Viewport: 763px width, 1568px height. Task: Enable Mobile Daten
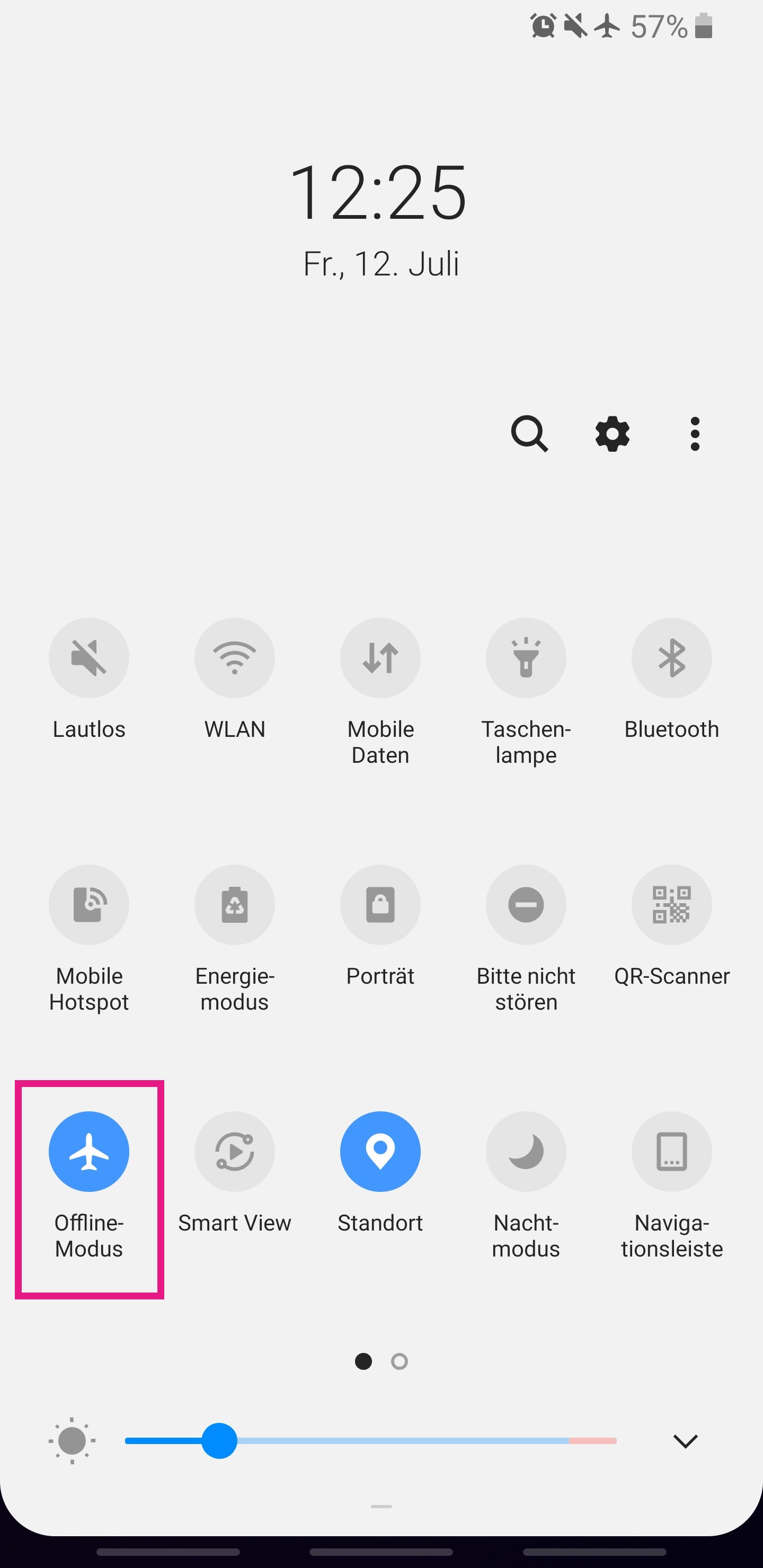[380, 658]
